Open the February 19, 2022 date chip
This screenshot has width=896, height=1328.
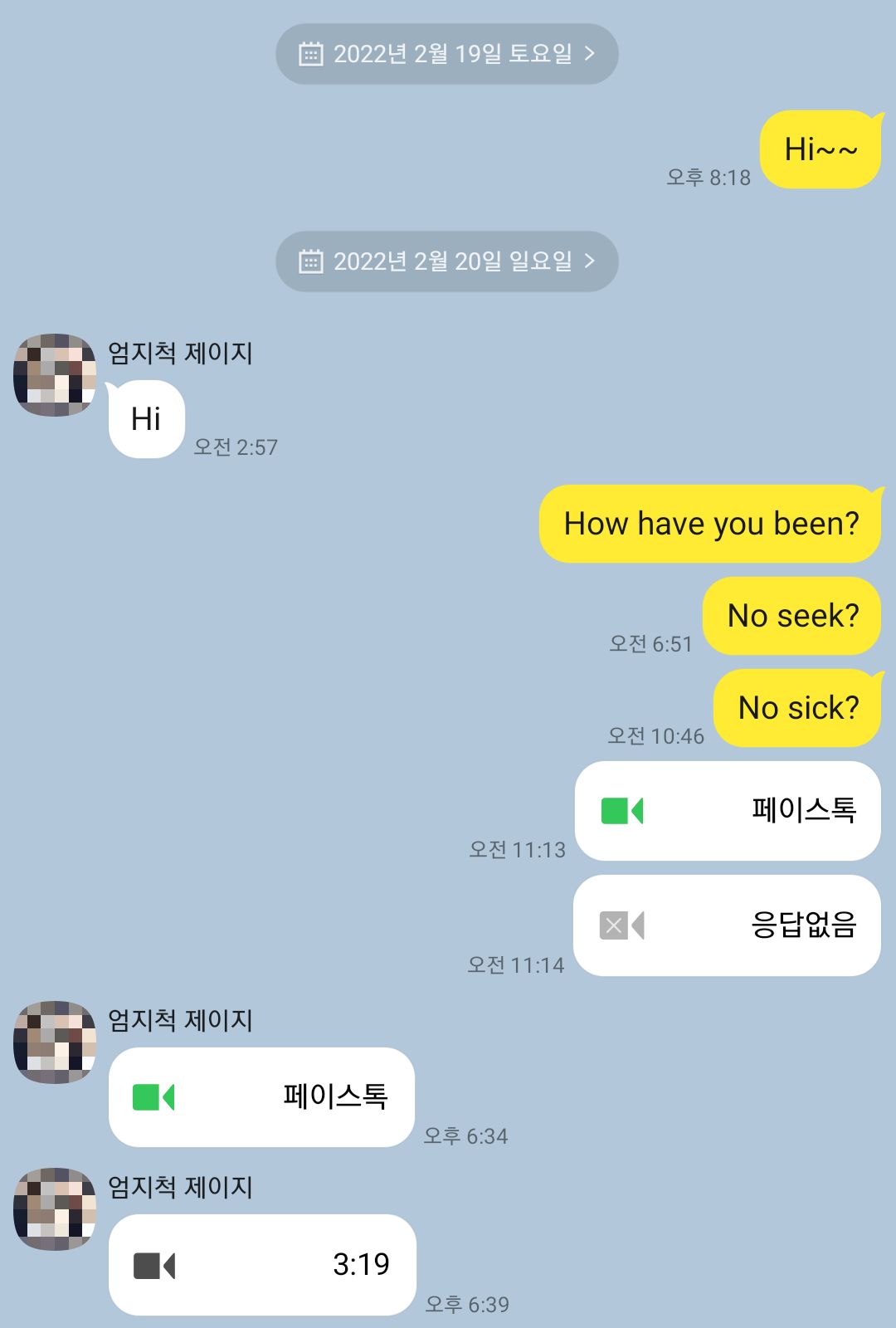pos(446,54)
